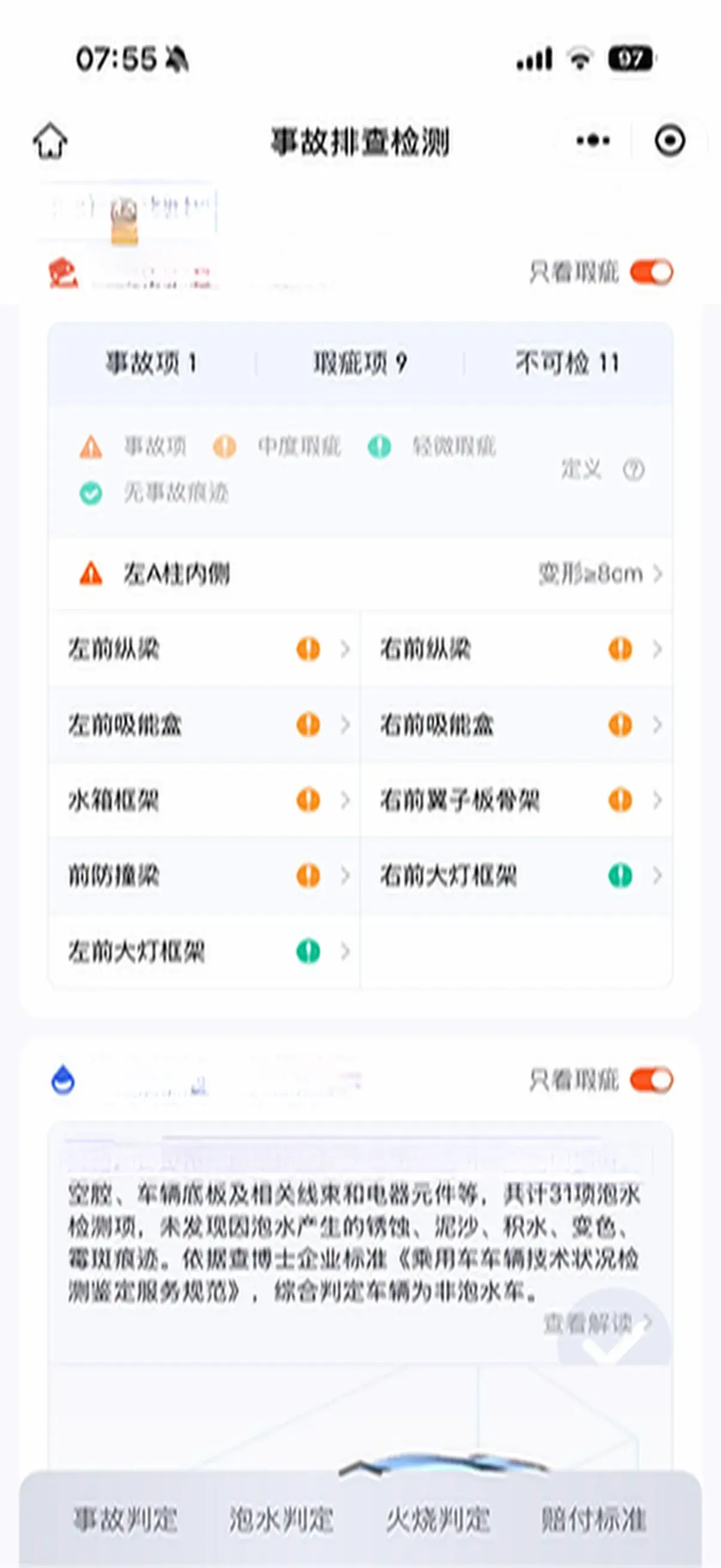Open 左A柱内侧 deformation details
Screen dimensions: 721x1568
click(x=360, y=573)
